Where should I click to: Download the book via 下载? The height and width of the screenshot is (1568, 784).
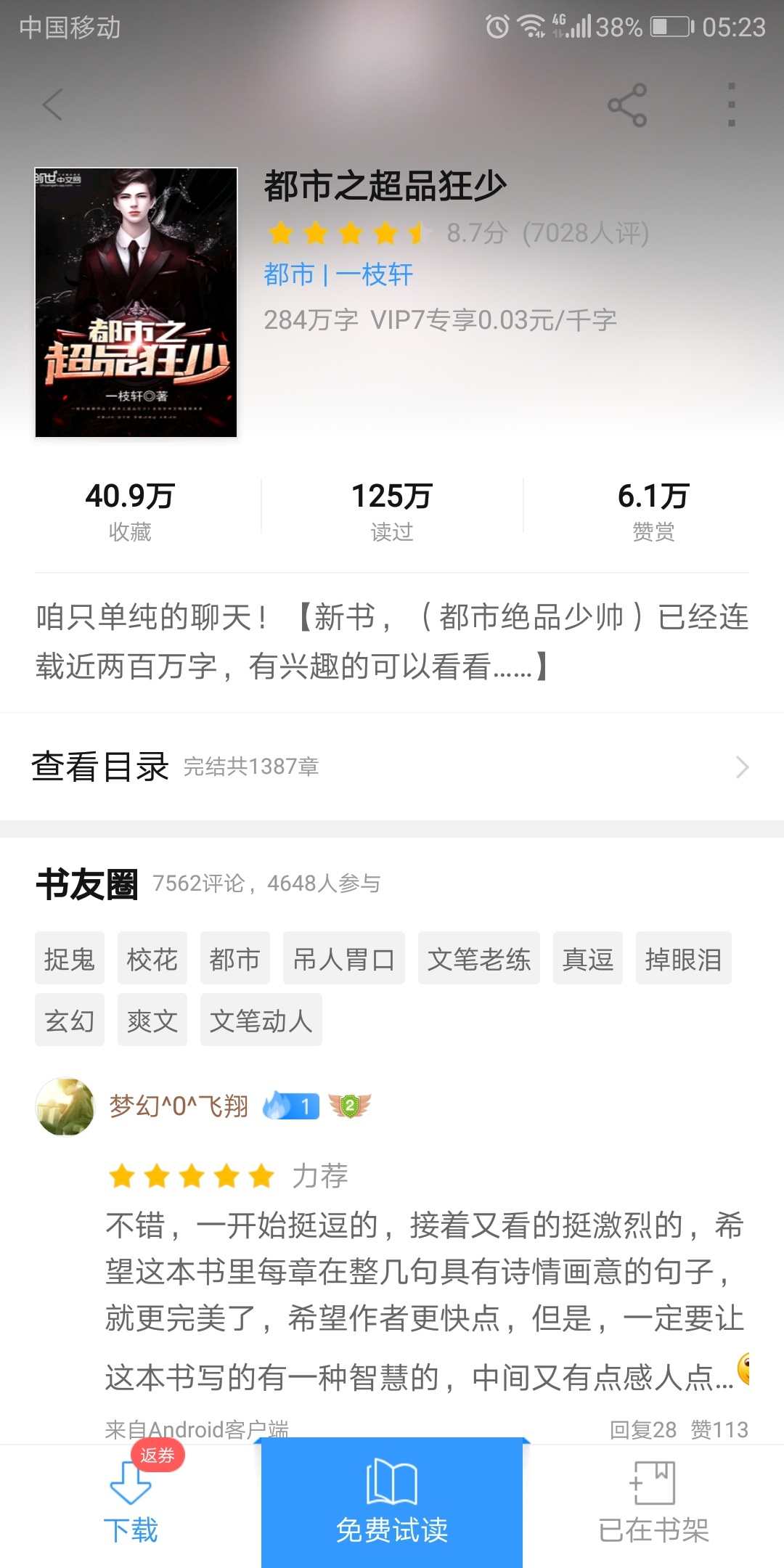tap(131, 1503)
